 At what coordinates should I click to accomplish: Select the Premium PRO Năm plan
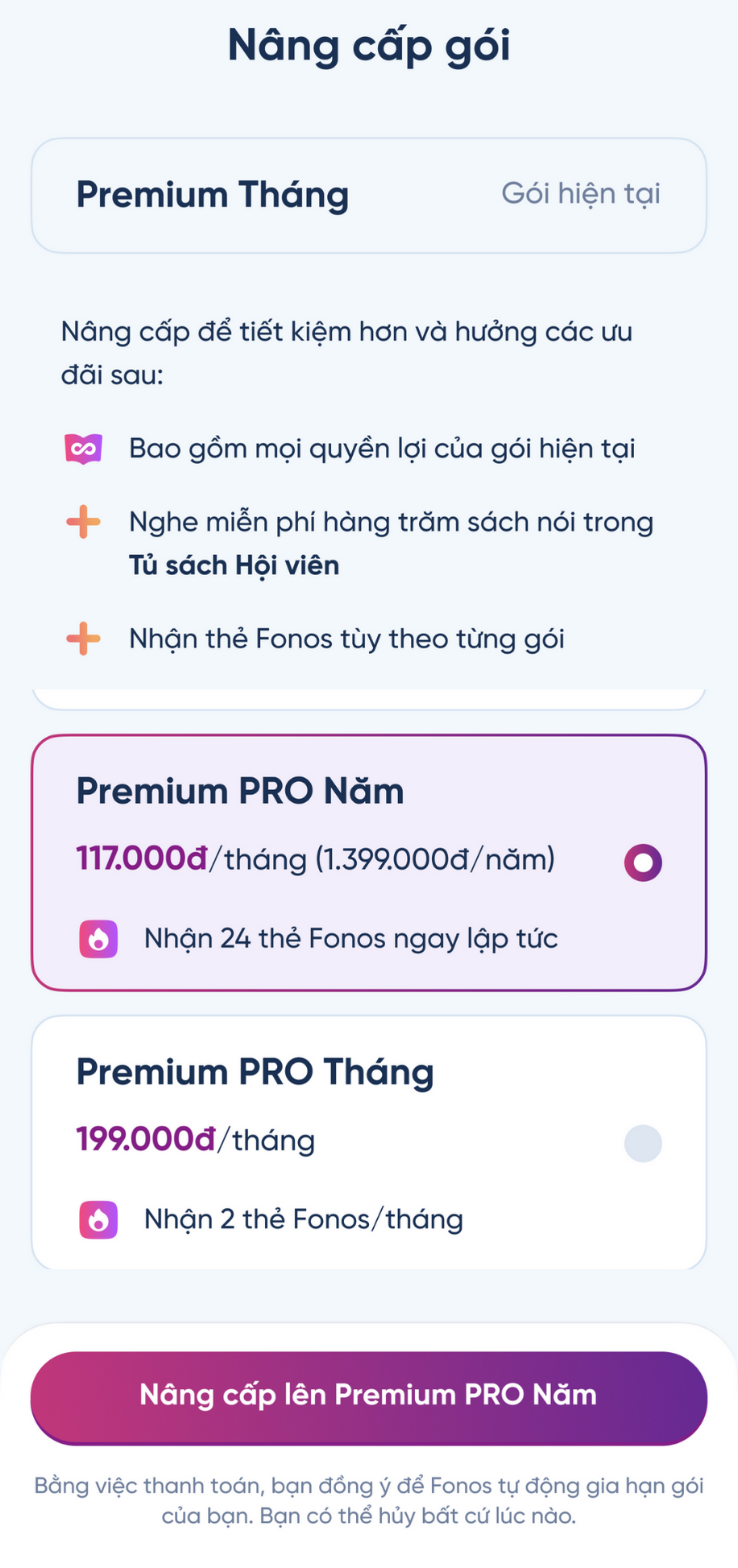(642, 863)
